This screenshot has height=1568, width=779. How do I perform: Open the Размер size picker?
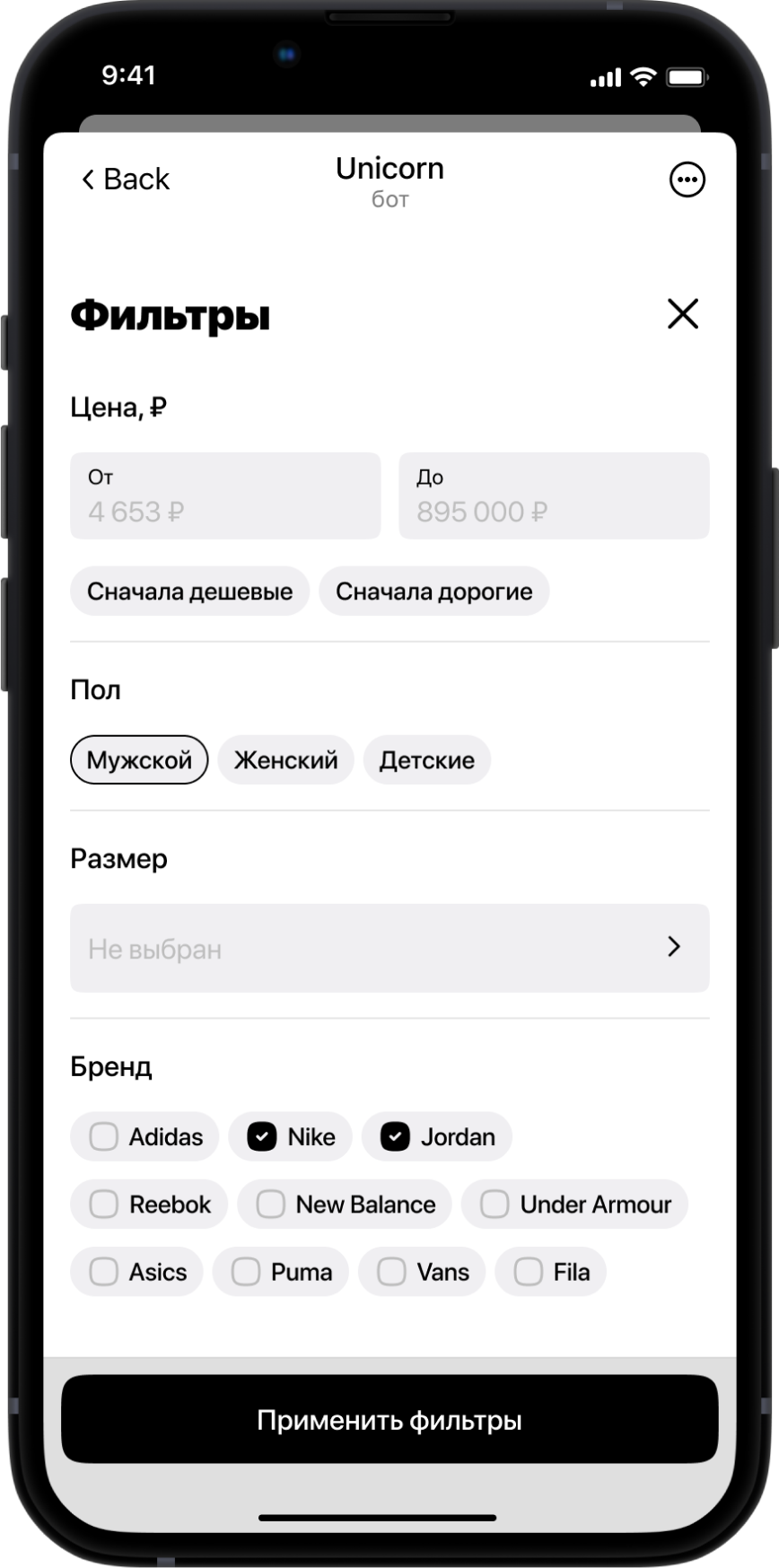point(389,948)
